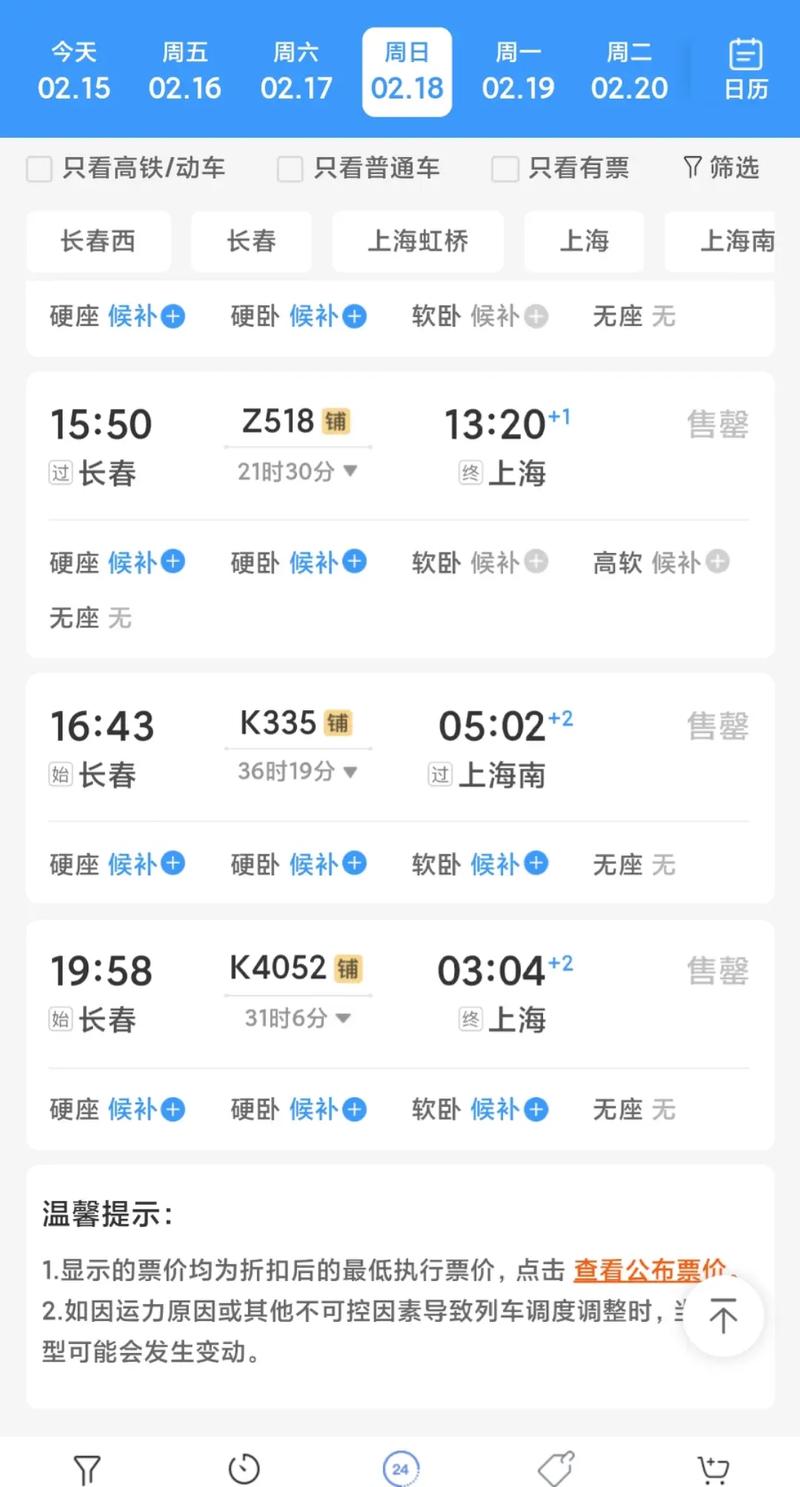Tap the back-to-top arrow button

tap(722, 1317)
